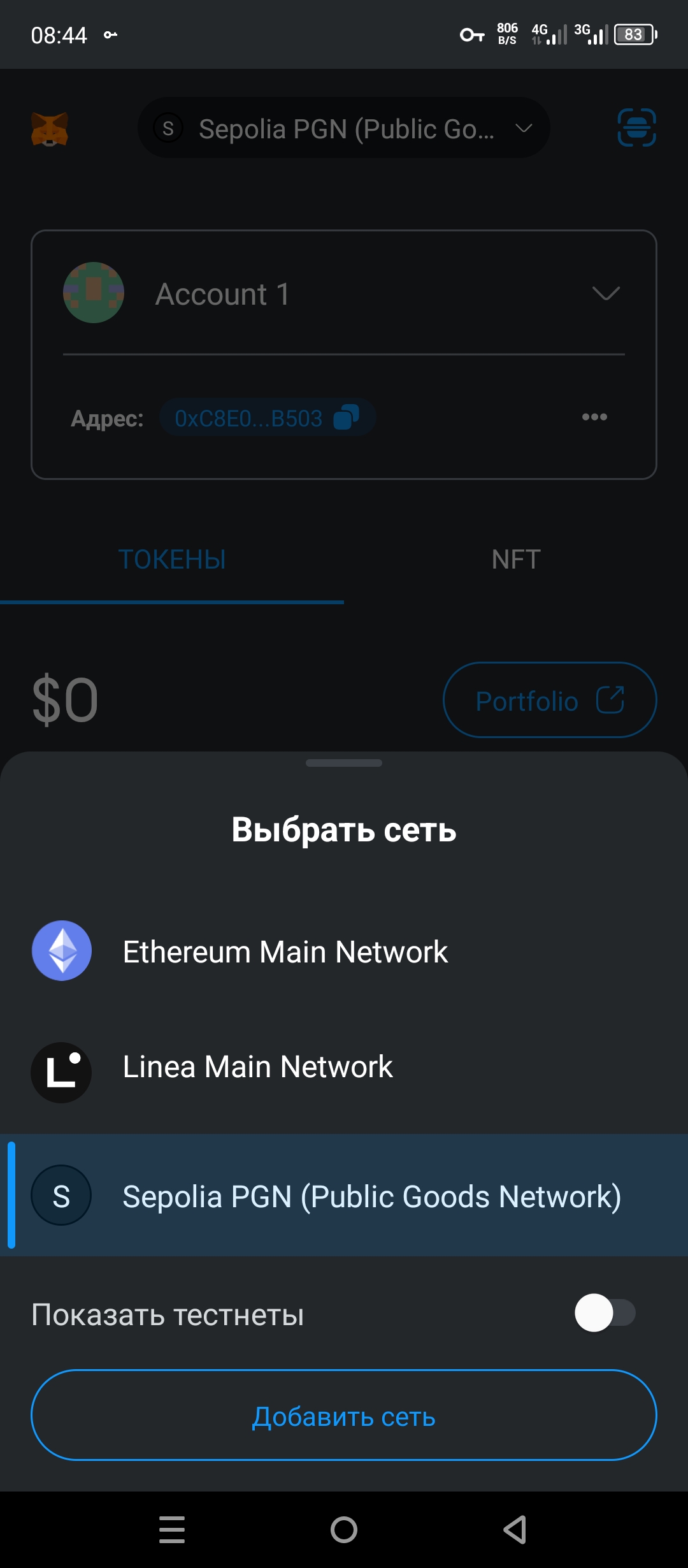This screenshot has width=688, height=1568.
Task: Enable the Показать тестнеты switch
Action: point(605,1313)
